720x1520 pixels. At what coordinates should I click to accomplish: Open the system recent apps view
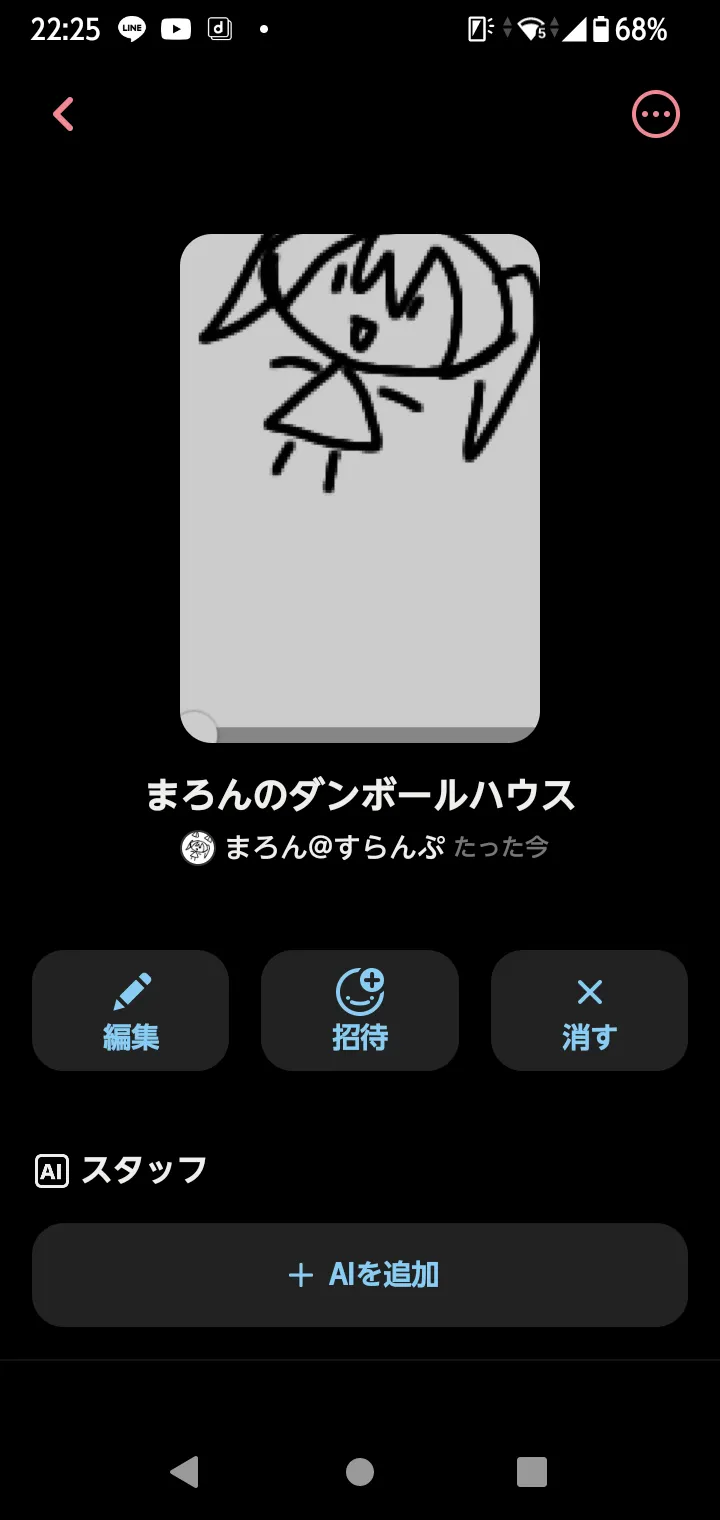[x=532, y=1472]
